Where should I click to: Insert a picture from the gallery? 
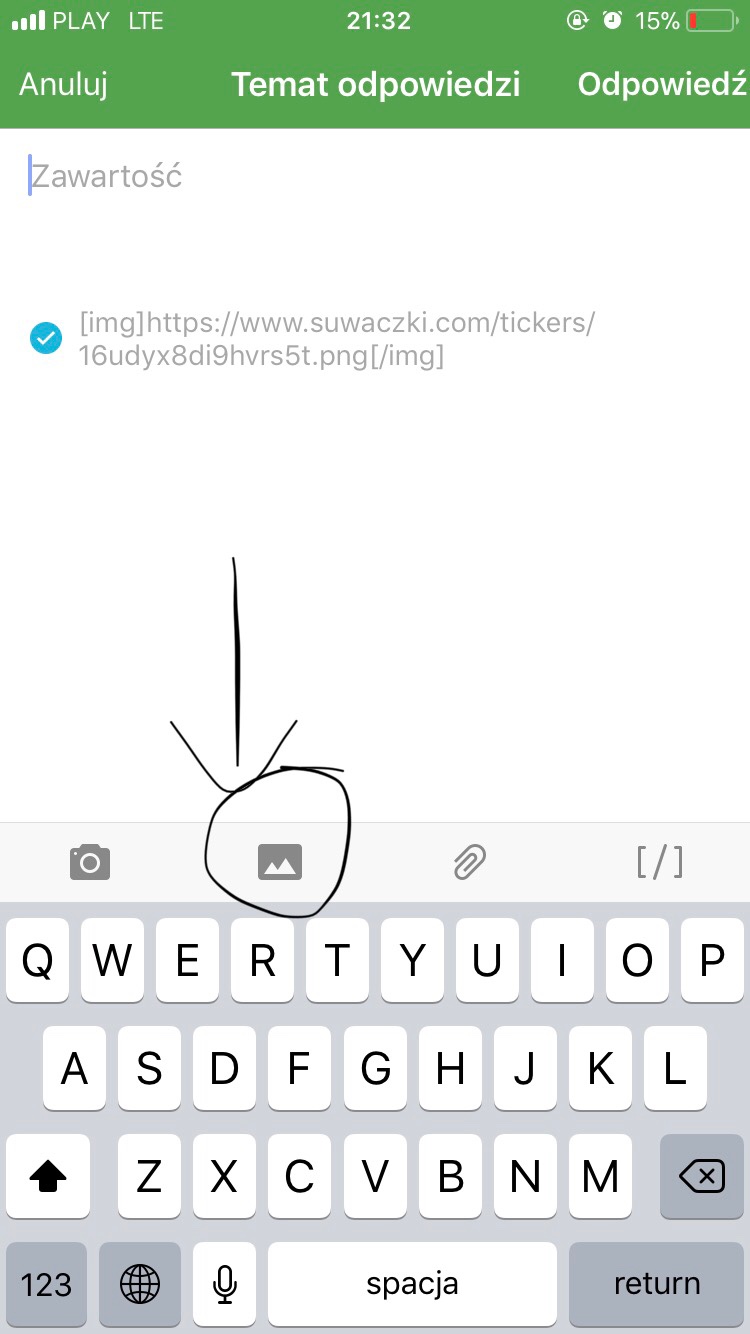click(x=280, y=861)
